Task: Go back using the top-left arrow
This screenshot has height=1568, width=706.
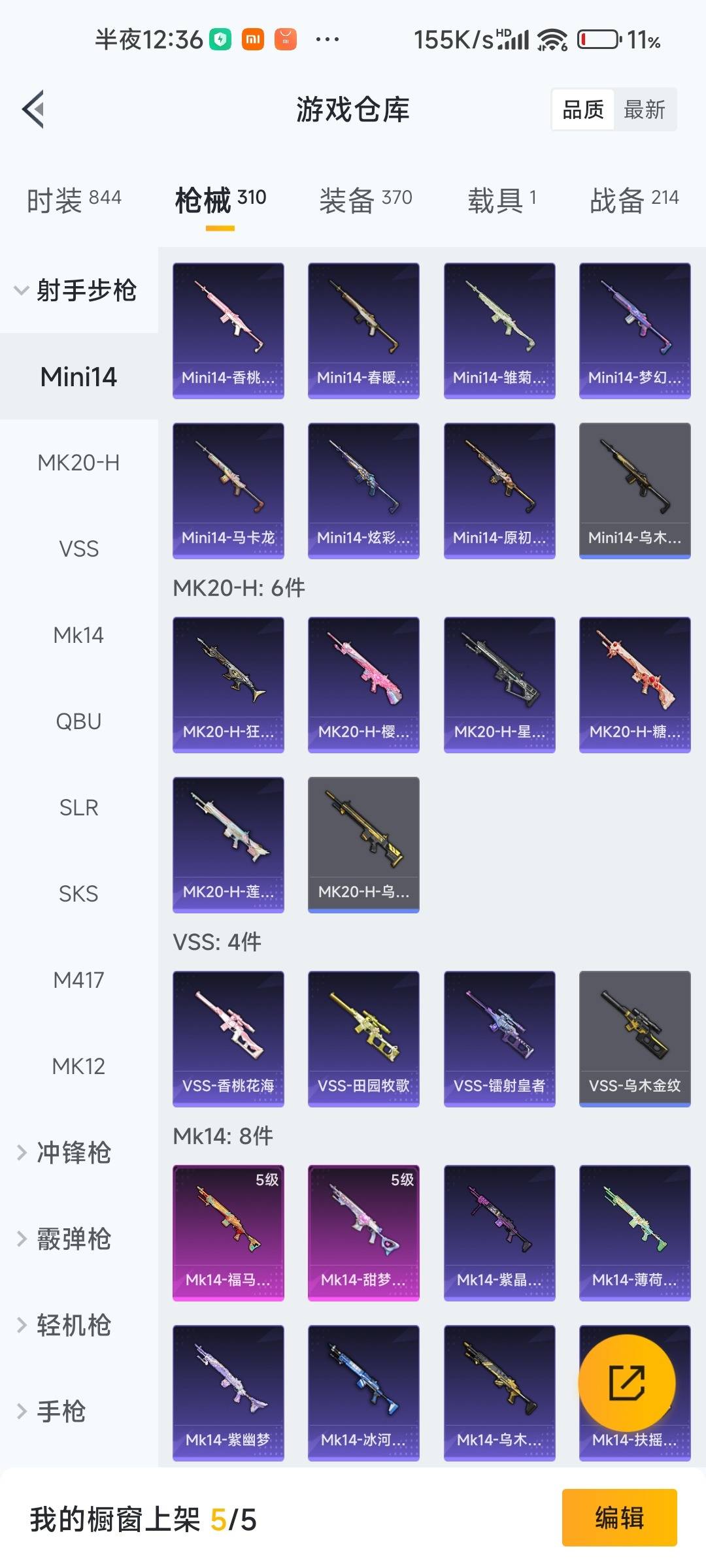Action: 34,109
